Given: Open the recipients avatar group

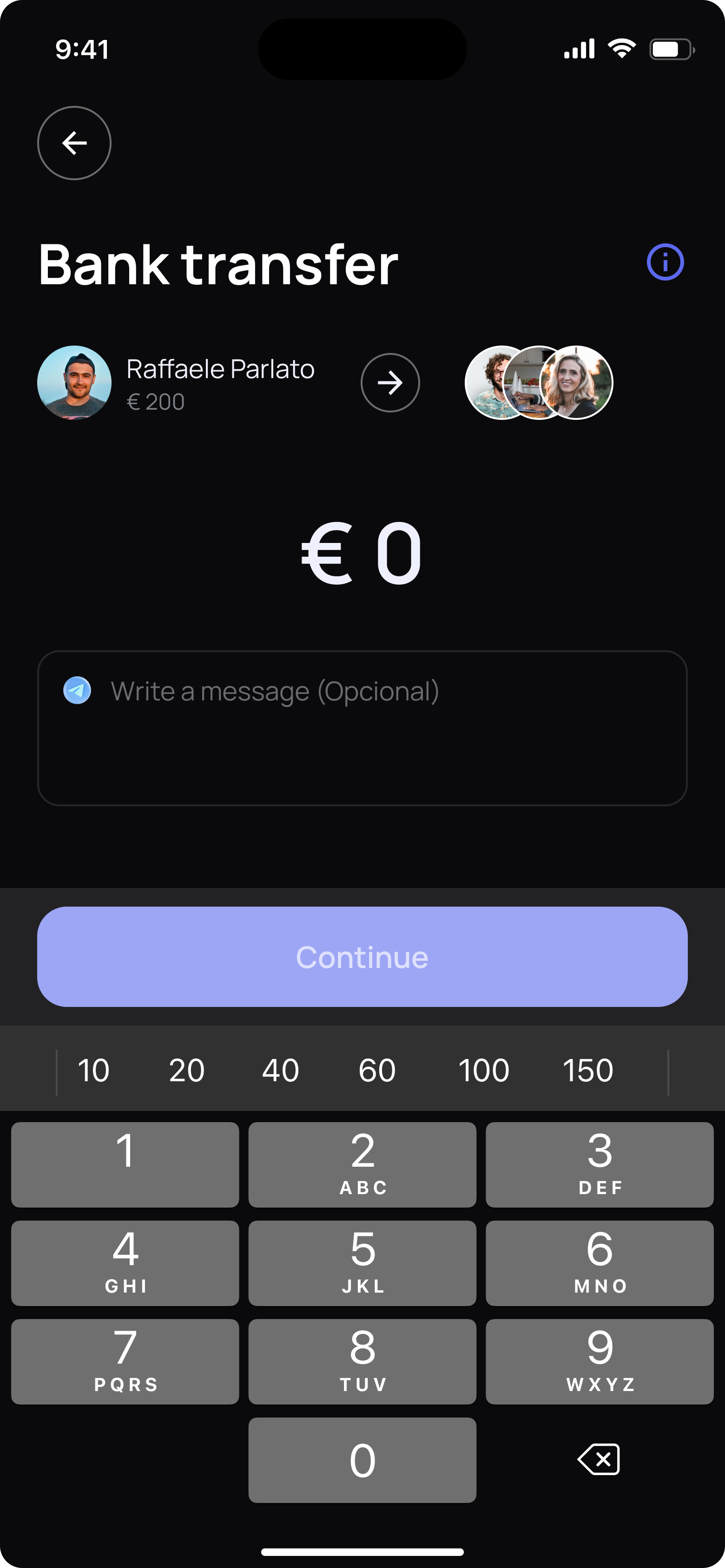Looking at the screenshot, I should coord(539,383).
